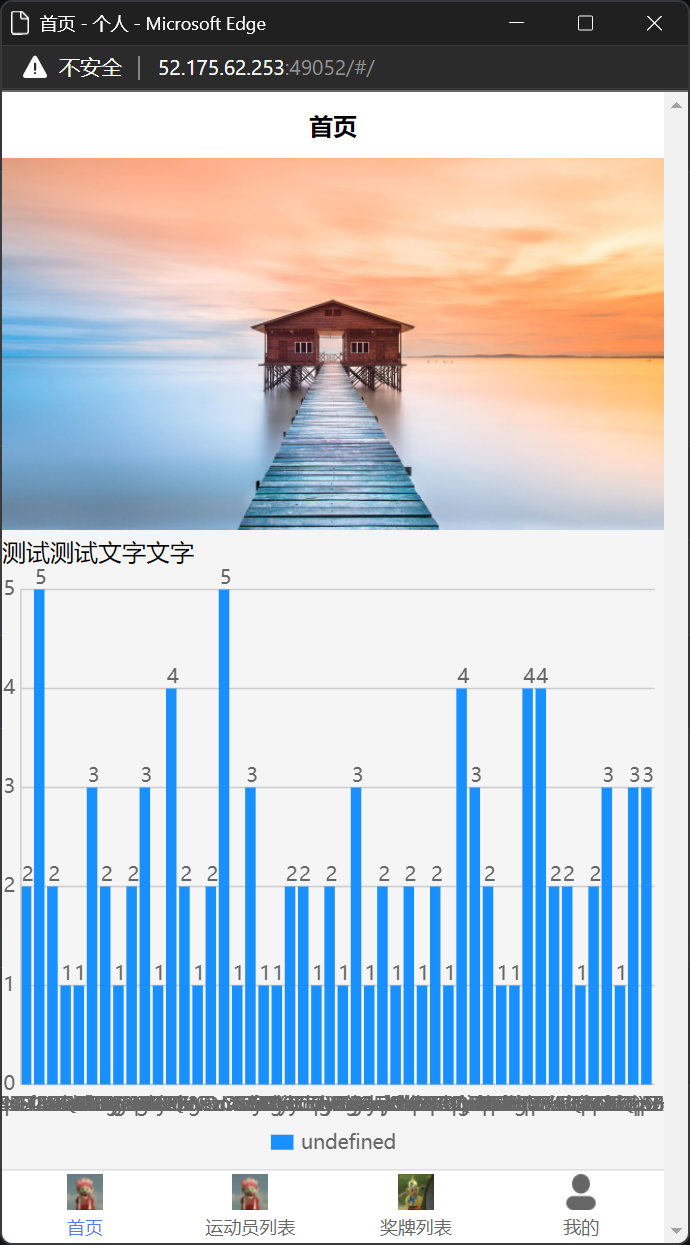Minimize the browser window

click(518, 23)
